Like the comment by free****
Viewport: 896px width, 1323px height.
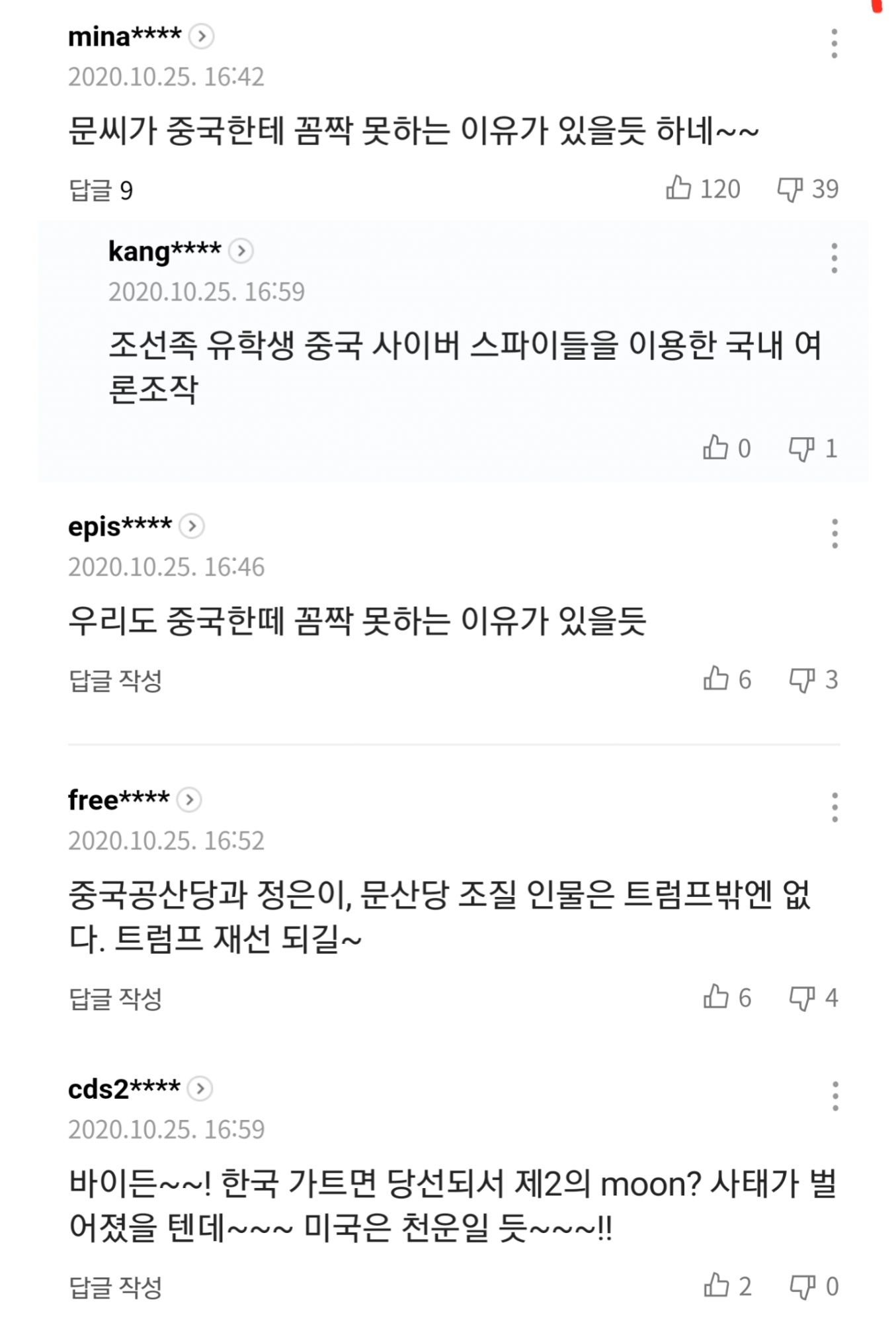point(716,997)
